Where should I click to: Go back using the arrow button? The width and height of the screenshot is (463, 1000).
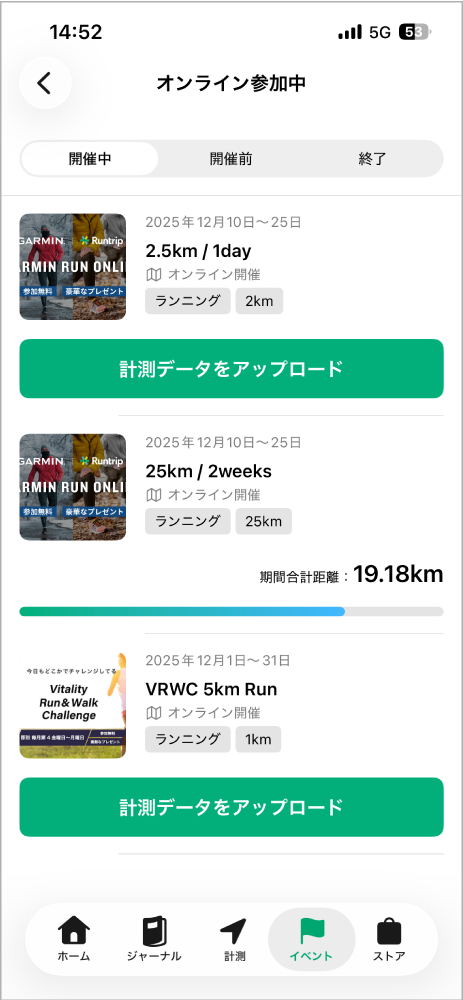coord(45,83)
